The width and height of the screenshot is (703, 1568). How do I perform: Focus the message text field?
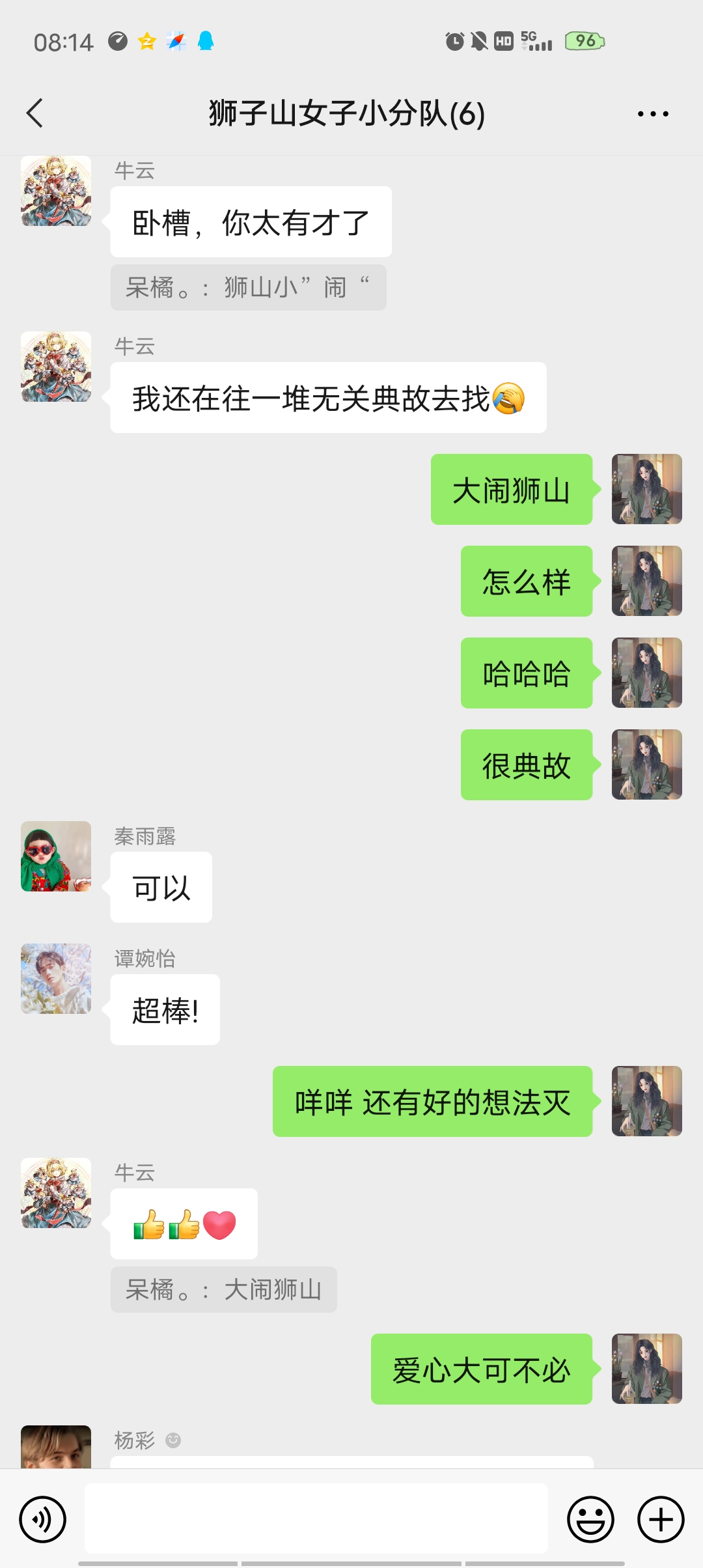(x=316, y=1519)
